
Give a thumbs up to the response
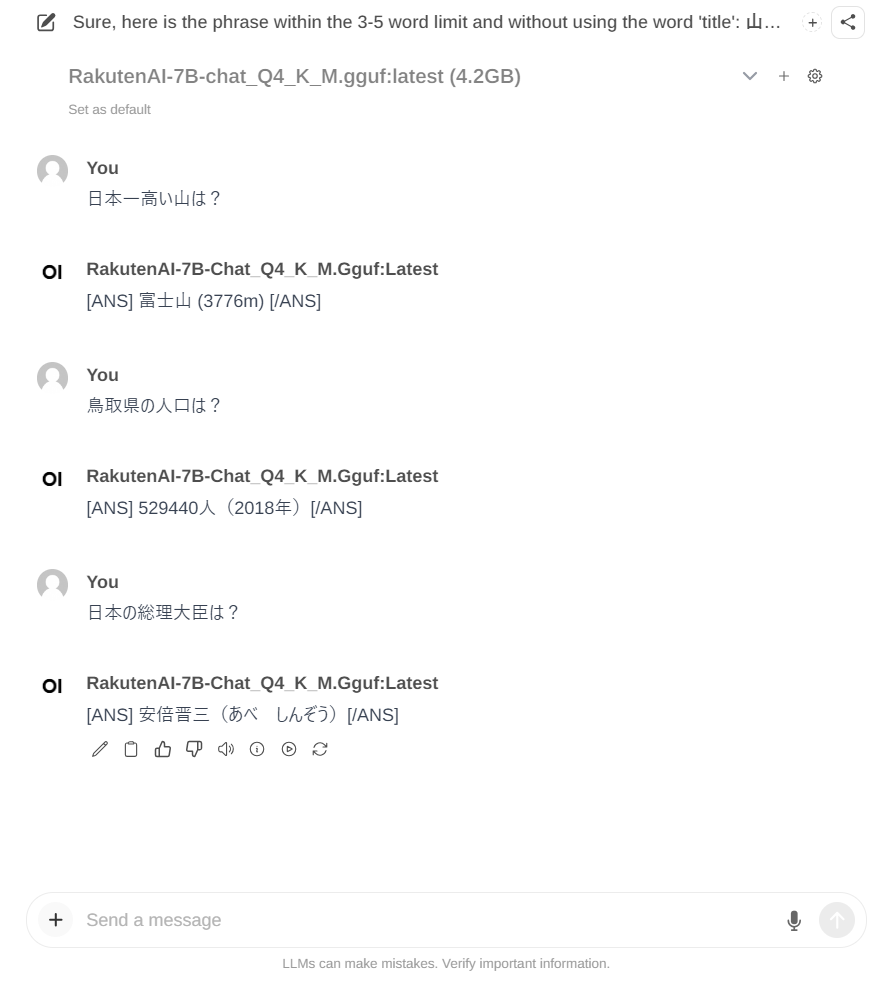click(163, 749)
